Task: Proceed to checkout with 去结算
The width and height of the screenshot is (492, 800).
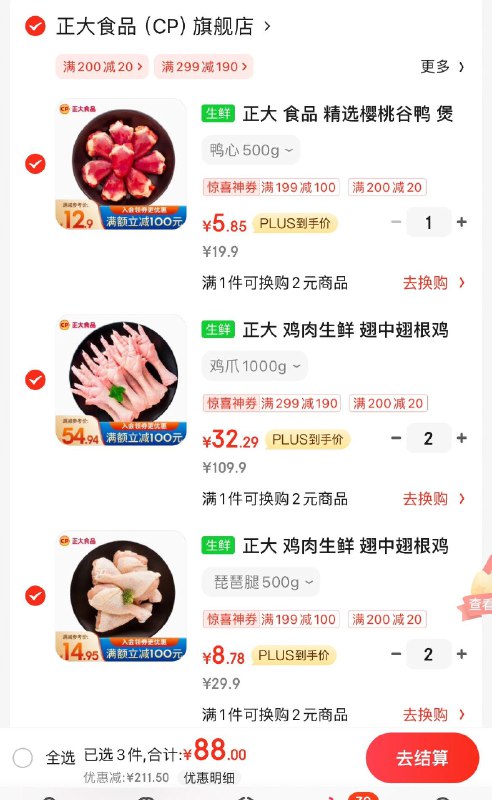Action: click(x=422, y=758)
